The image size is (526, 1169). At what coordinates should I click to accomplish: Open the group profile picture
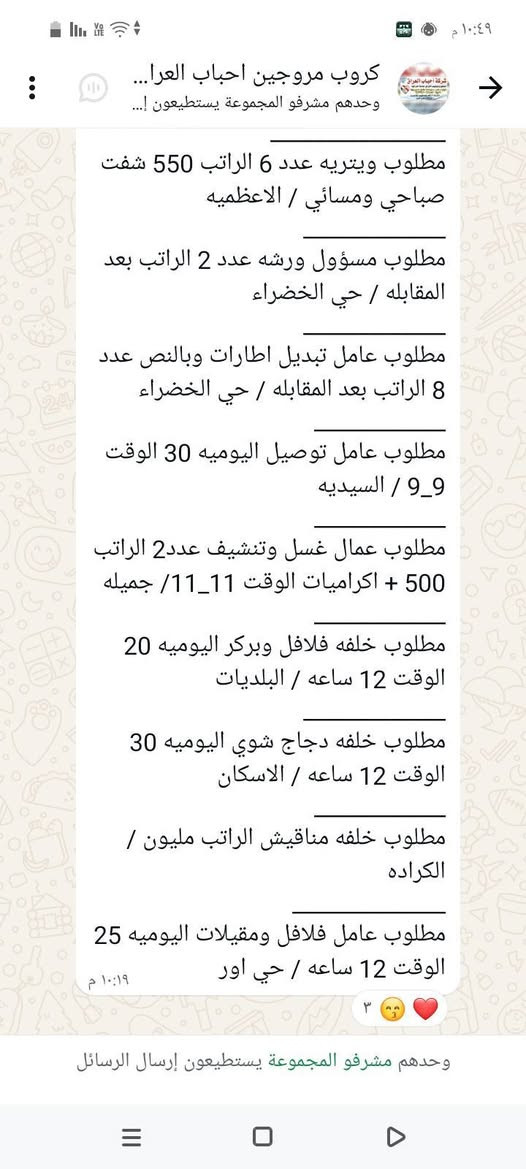[424, 88]
